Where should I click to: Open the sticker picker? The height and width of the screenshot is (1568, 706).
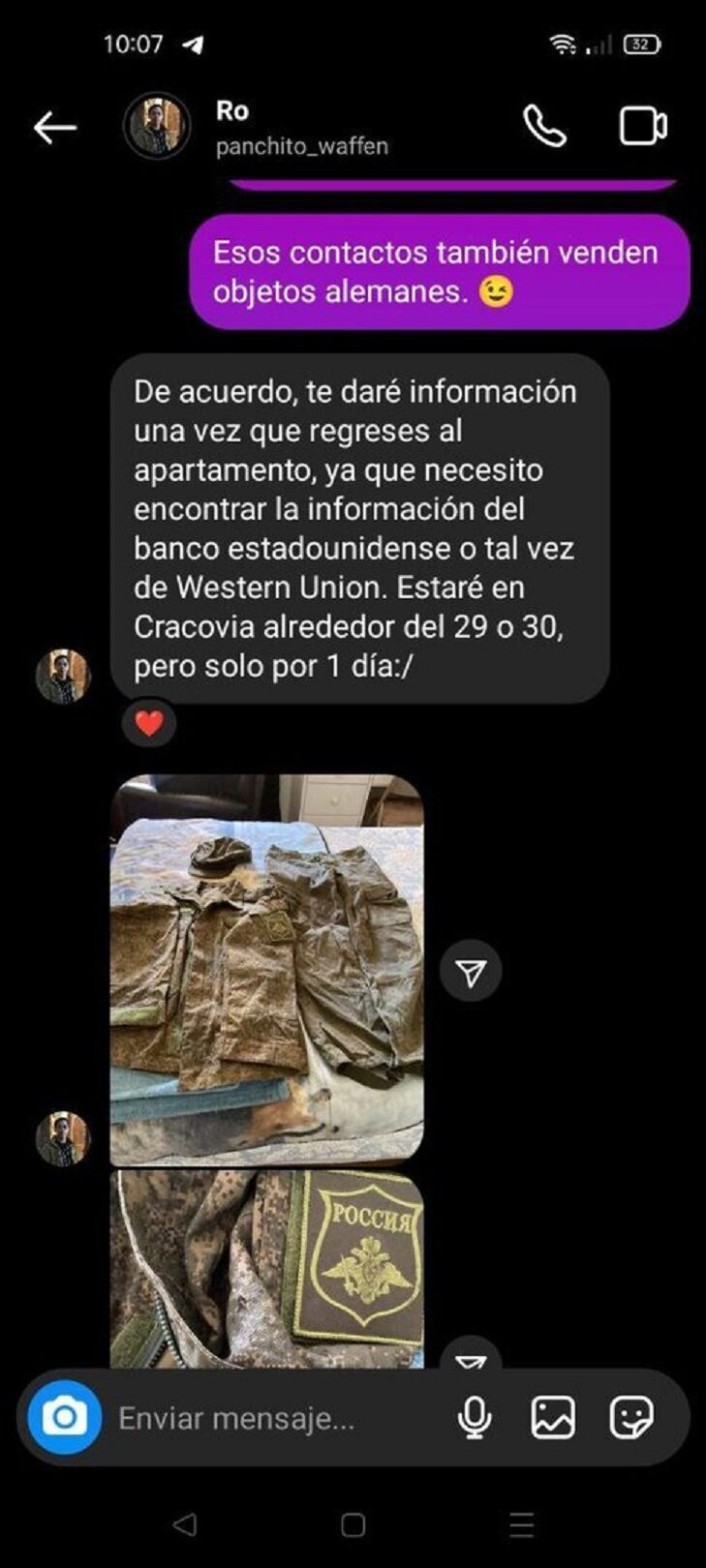631,1418
